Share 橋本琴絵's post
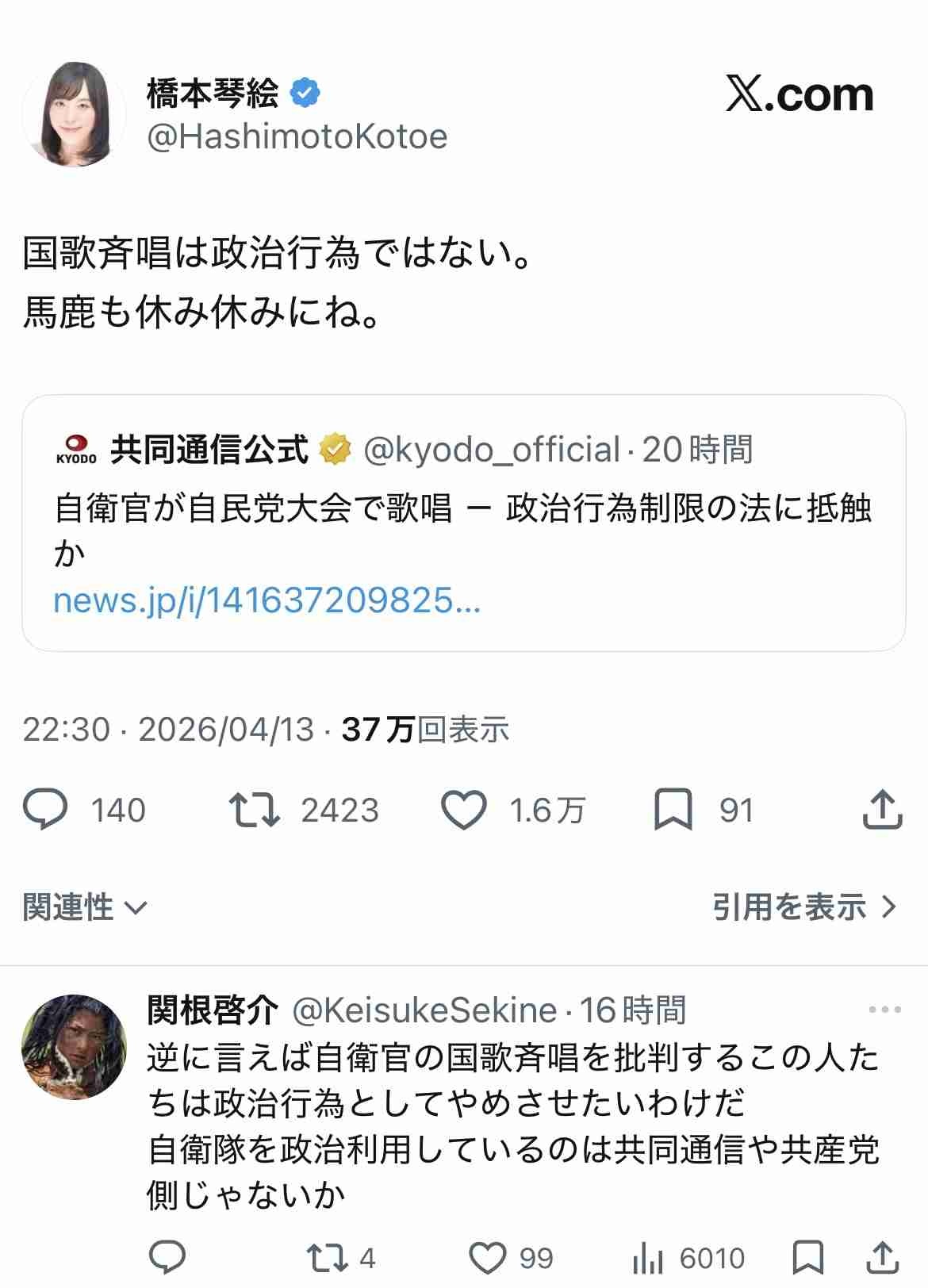 point(882,810)
